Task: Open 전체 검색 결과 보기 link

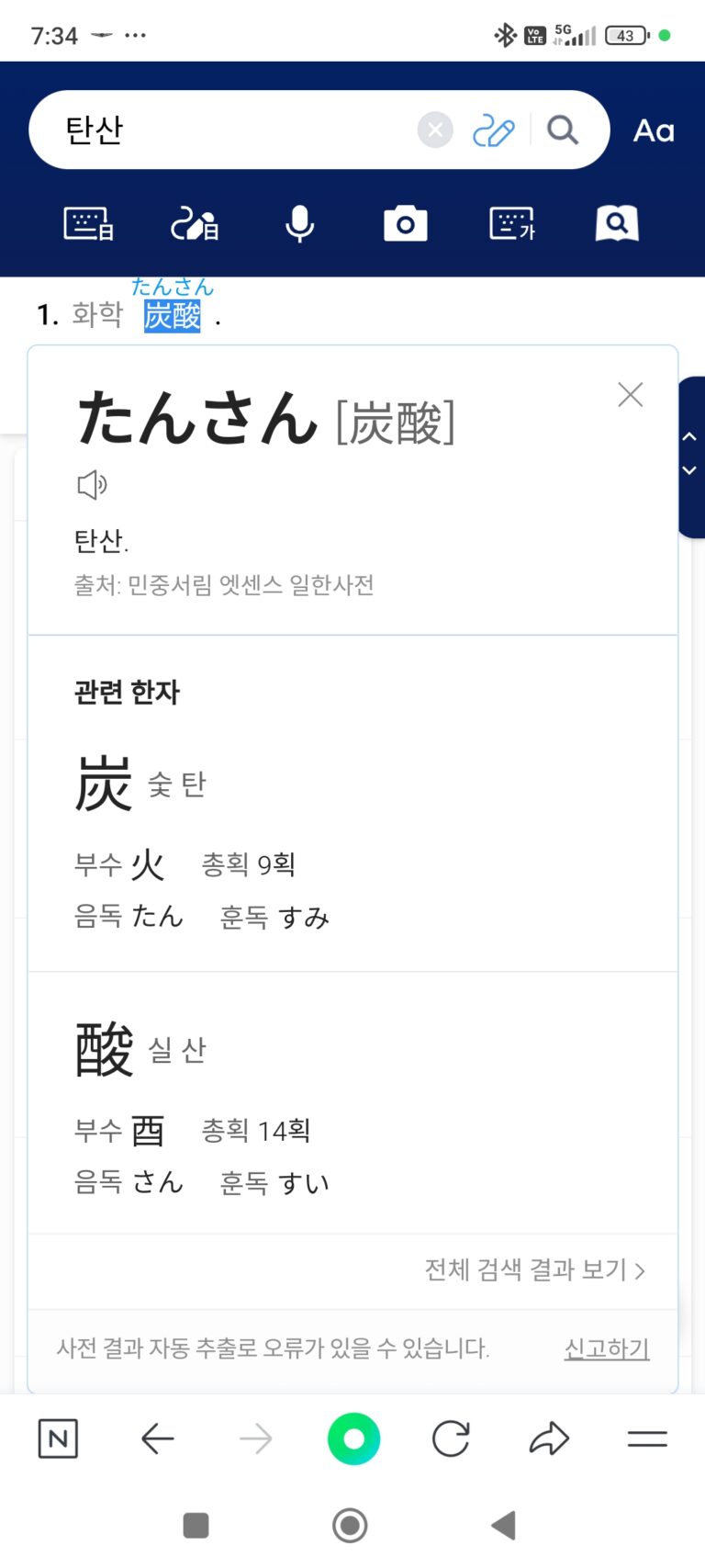Action: point(534,1269)
